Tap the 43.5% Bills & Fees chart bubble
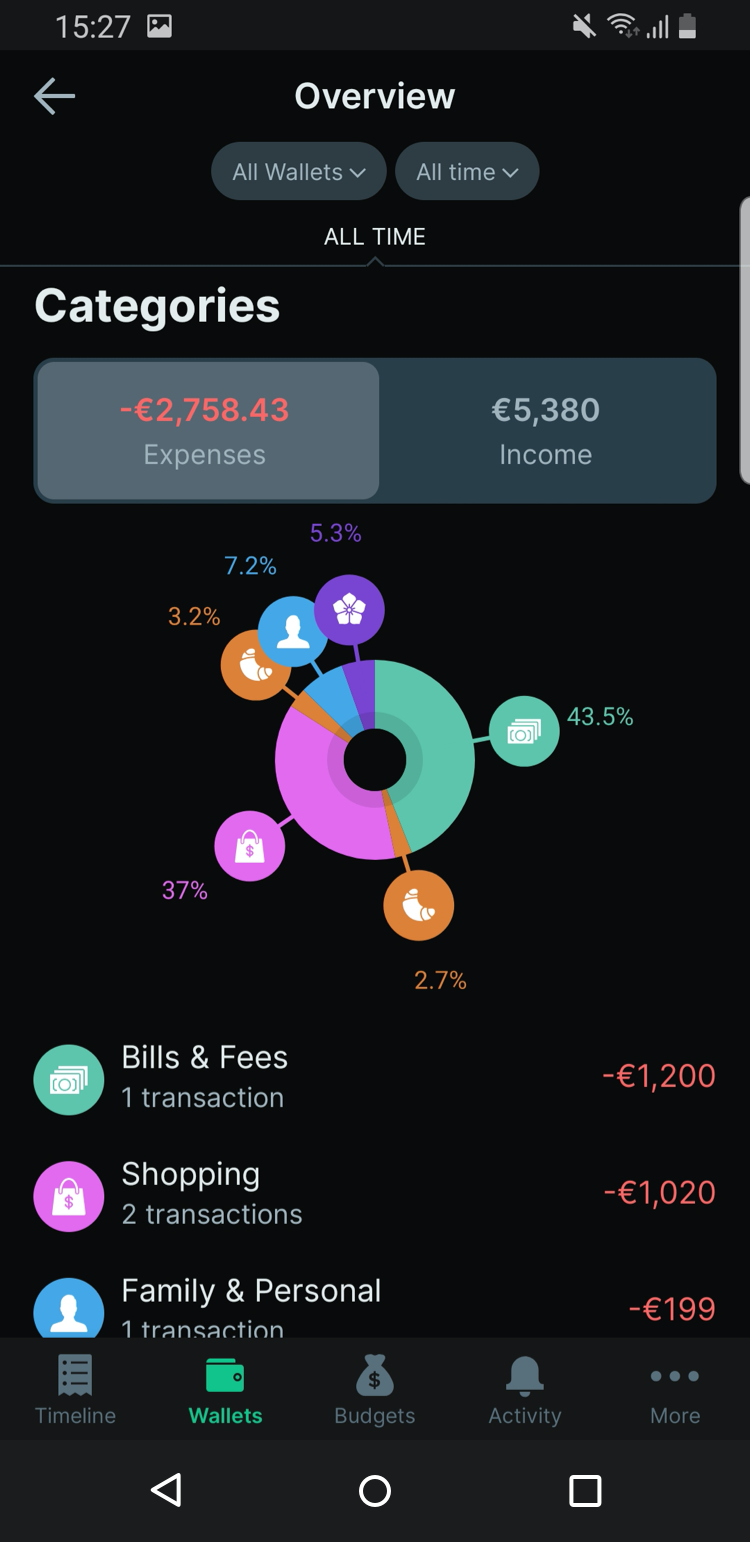The height and width of the screenshot is (1542, 750). (524, 732)
